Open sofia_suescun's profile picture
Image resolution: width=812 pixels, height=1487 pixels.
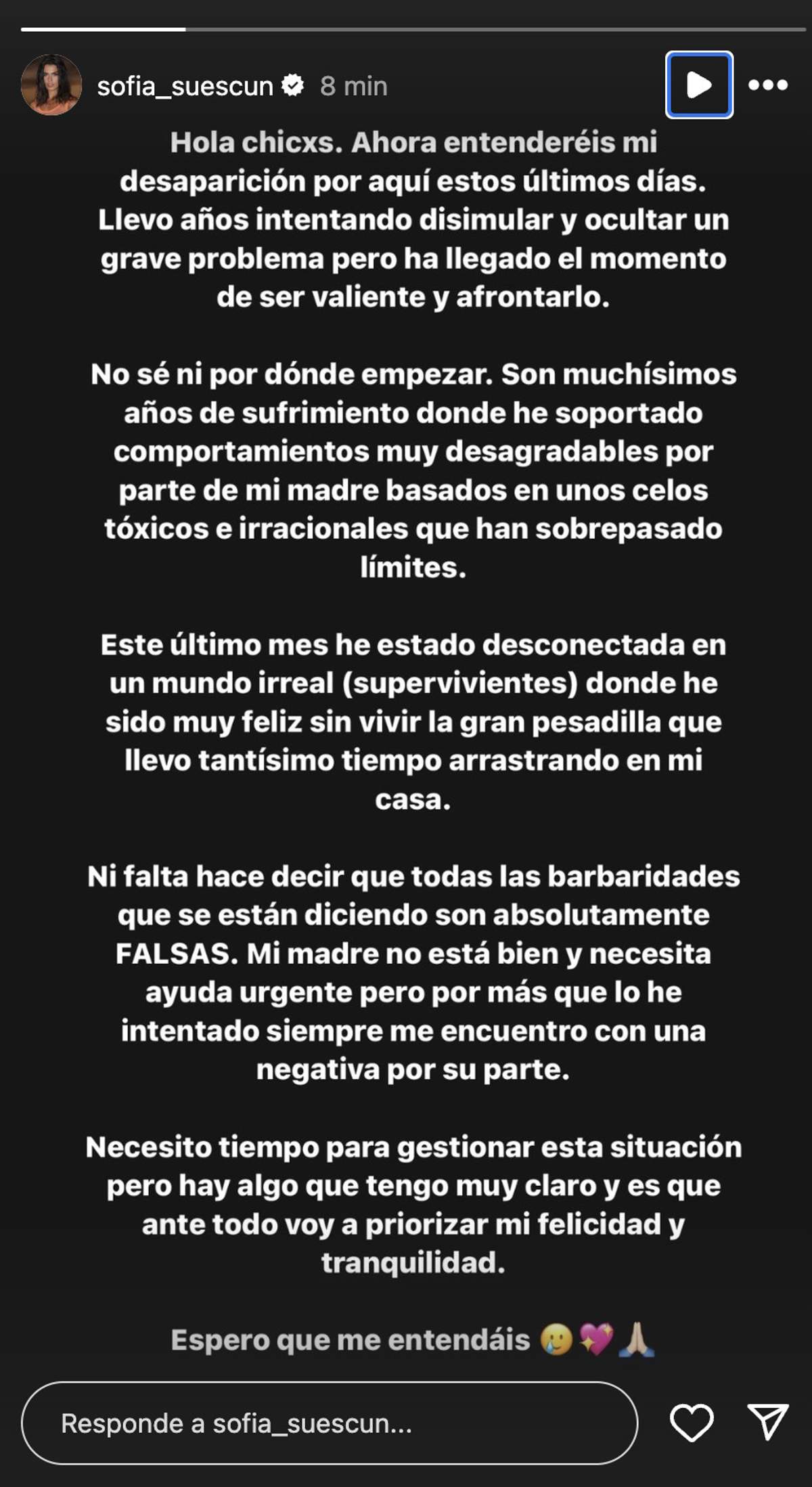click(x=51, y=85)
